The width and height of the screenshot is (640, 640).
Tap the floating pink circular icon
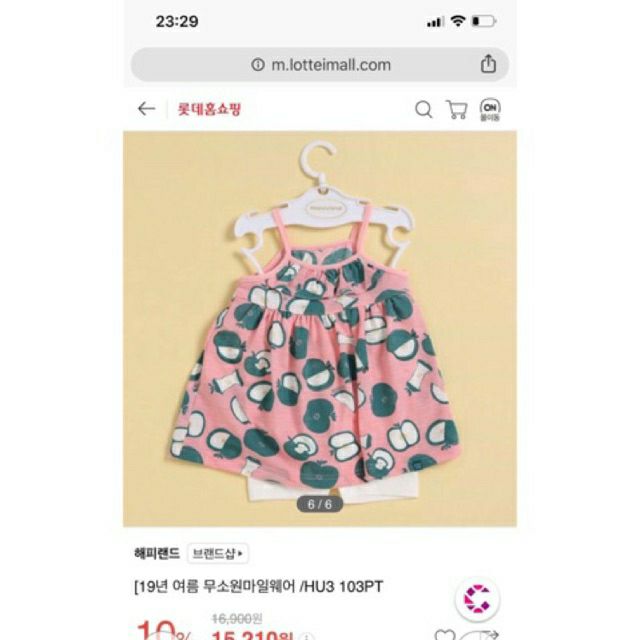(x=478, y=598)
